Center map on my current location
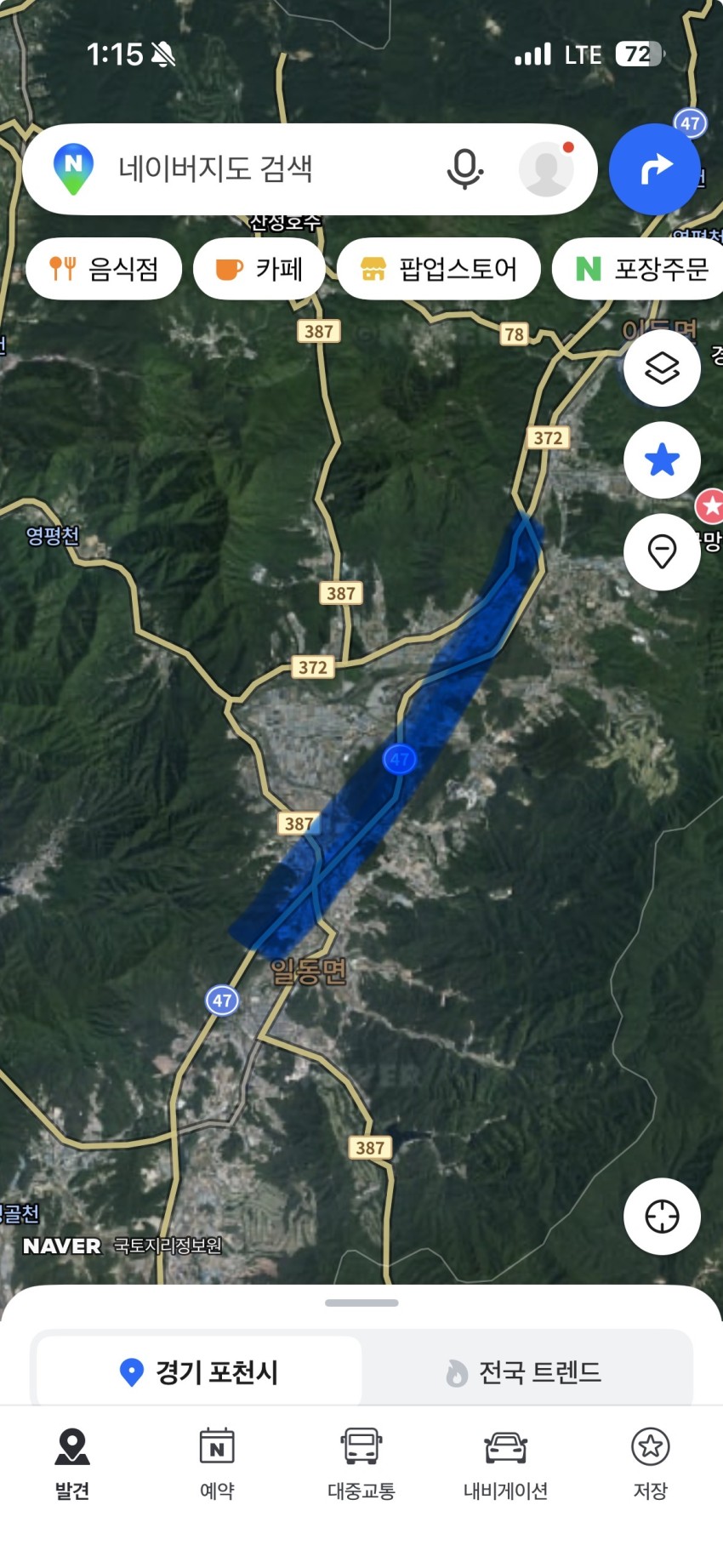 [662, 1217]
